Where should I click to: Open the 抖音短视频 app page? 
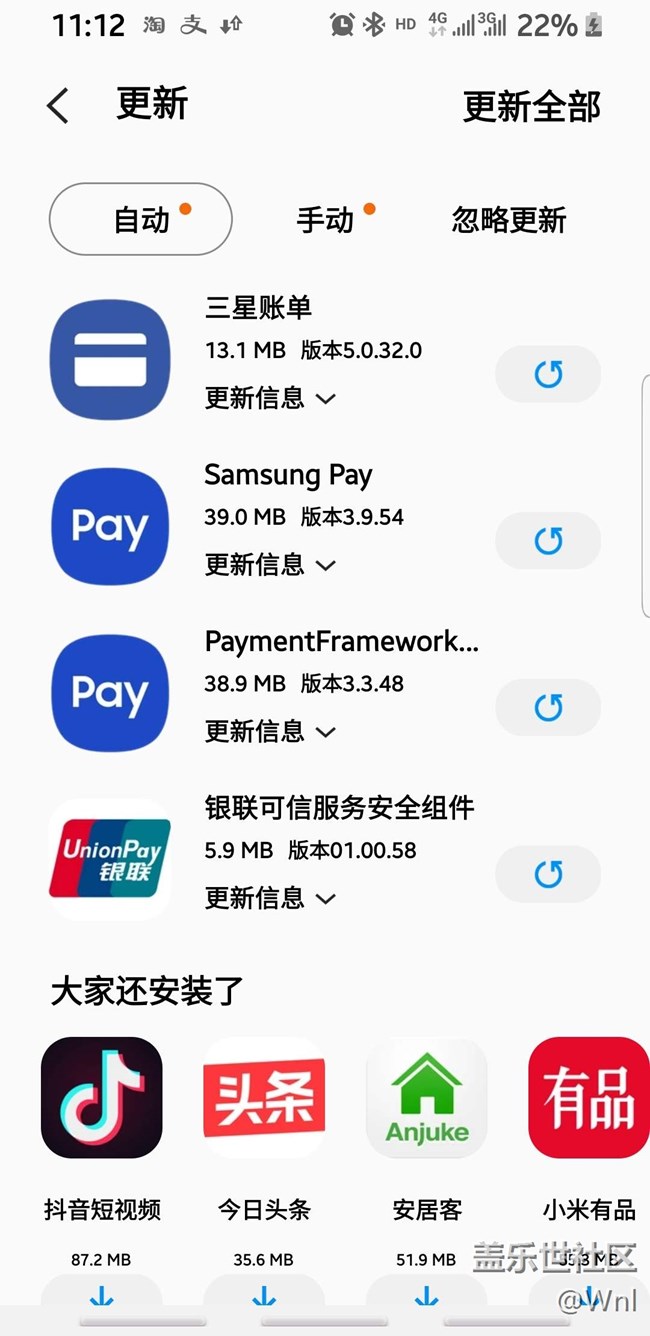(x=102, y=1097)
